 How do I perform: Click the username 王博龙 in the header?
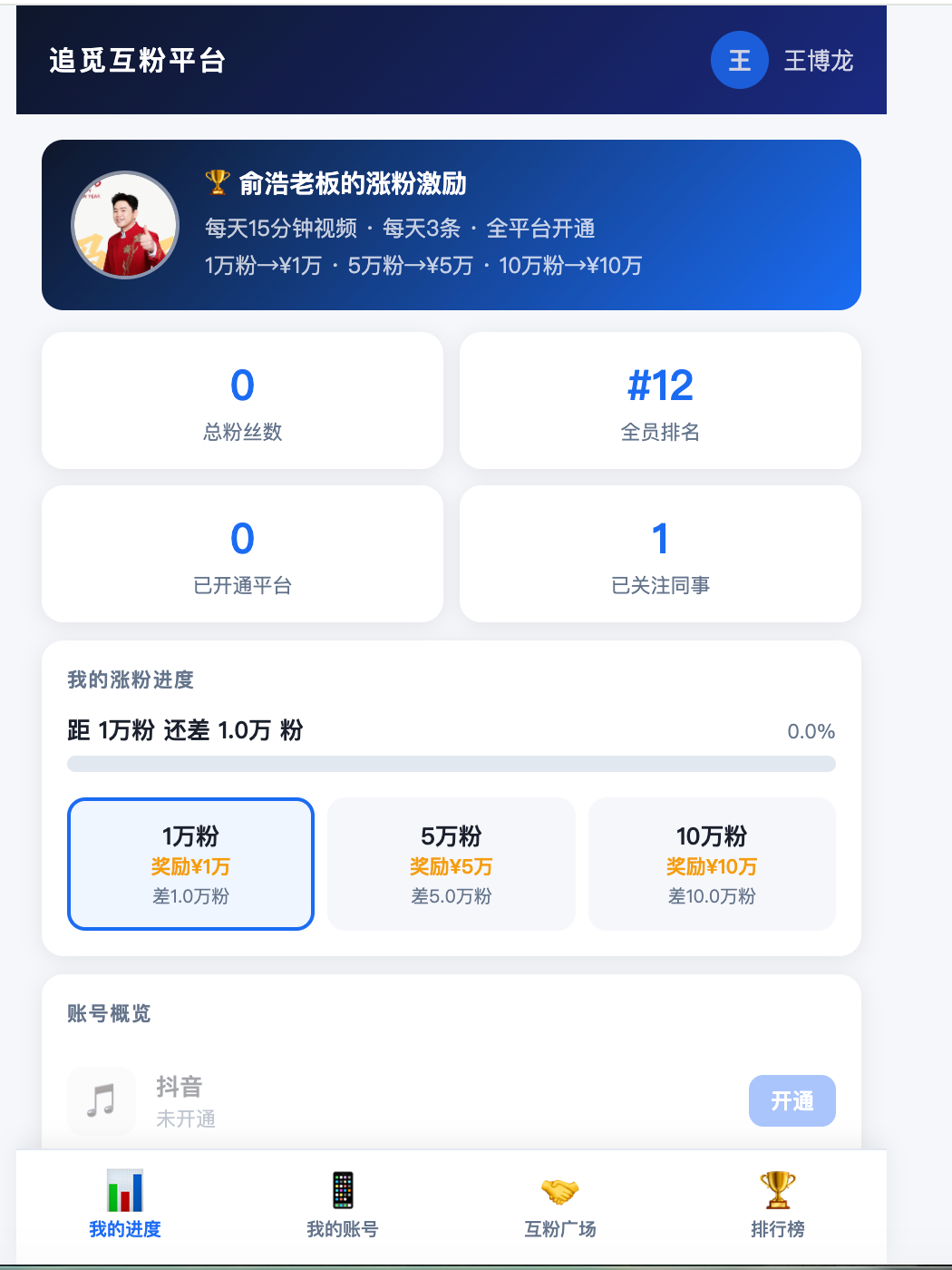(x=819, y=60)
